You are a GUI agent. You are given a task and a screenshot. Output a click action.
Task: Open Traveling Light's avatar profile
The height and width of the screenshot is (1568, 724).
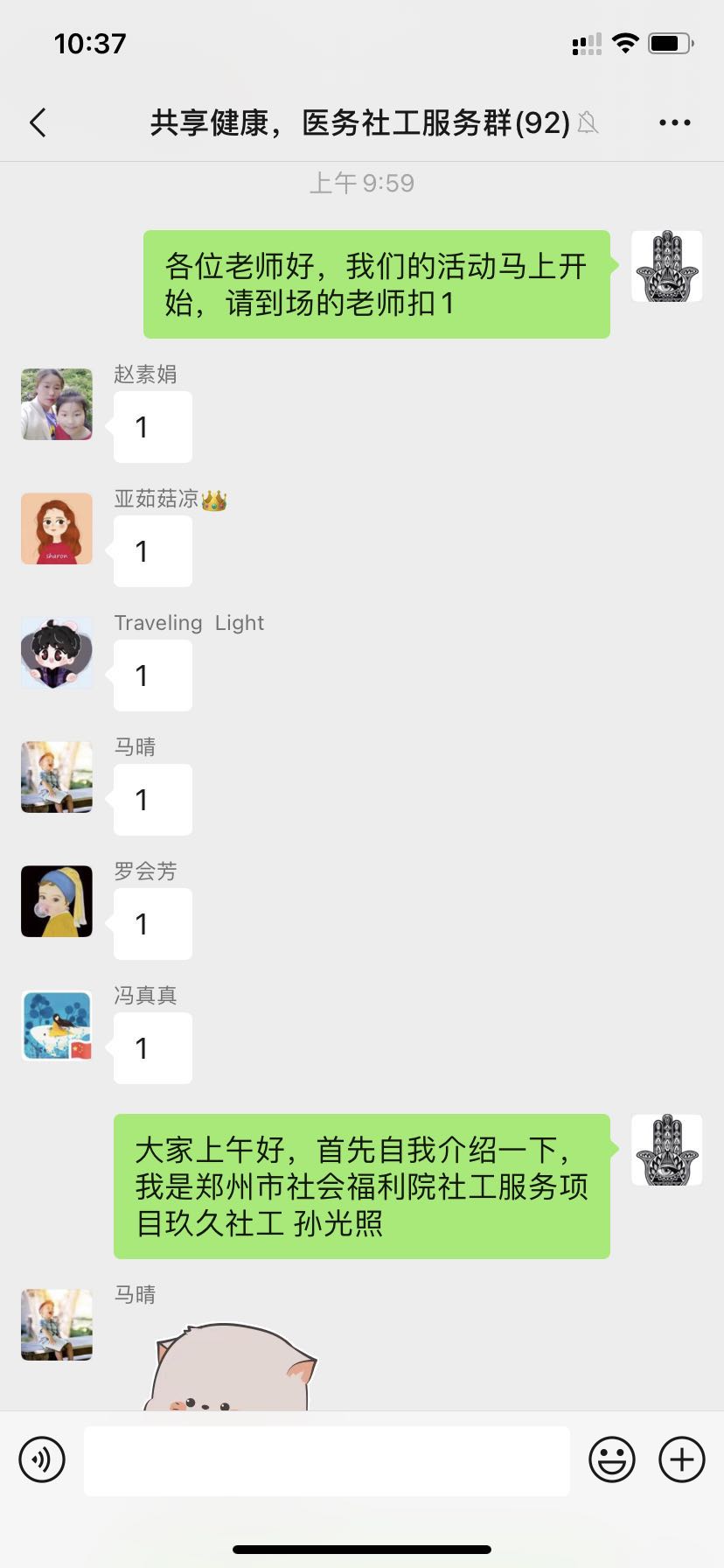[57, 653]
